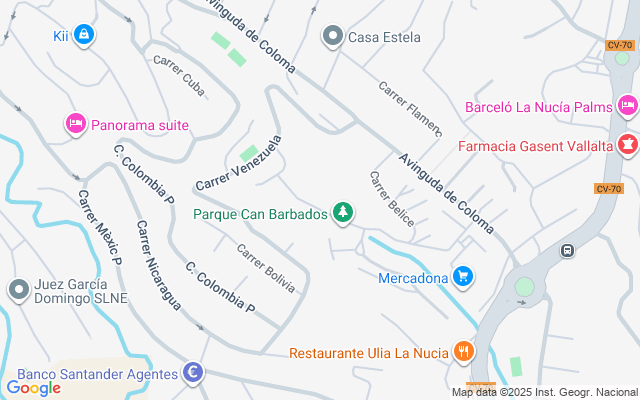This screenshot has width=640, height=400.
Task: Select the Banco Santander Agentes pin
Action: (193, 374)
